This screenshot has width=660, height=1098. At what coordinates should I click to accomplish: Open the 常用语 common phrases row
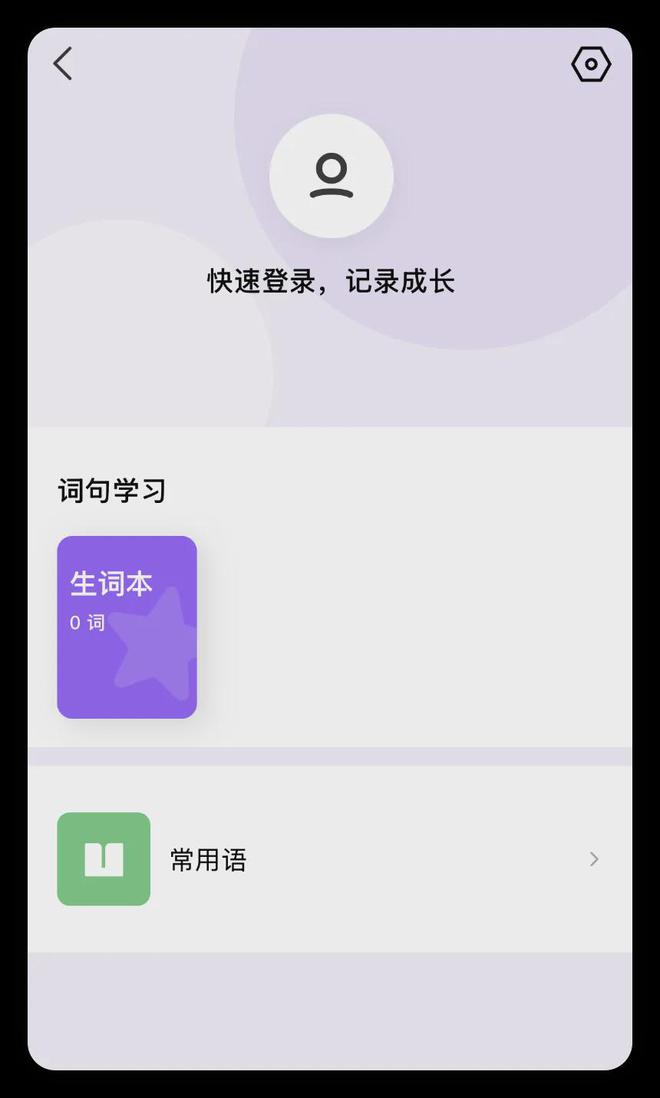pyautogui.click(x=330, y=859)
